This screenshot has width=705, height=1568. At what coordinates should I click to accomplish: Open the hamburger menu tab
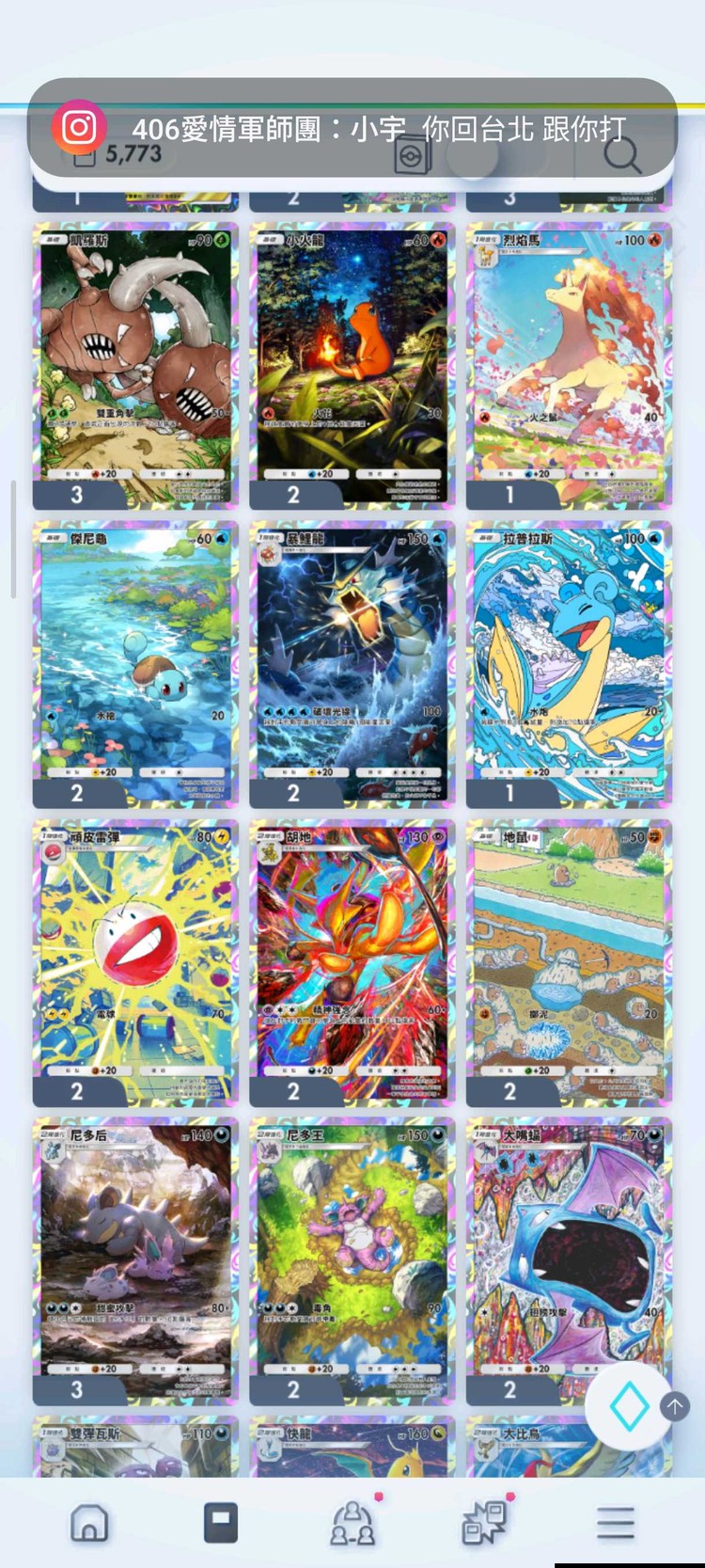click(616, 1522)
